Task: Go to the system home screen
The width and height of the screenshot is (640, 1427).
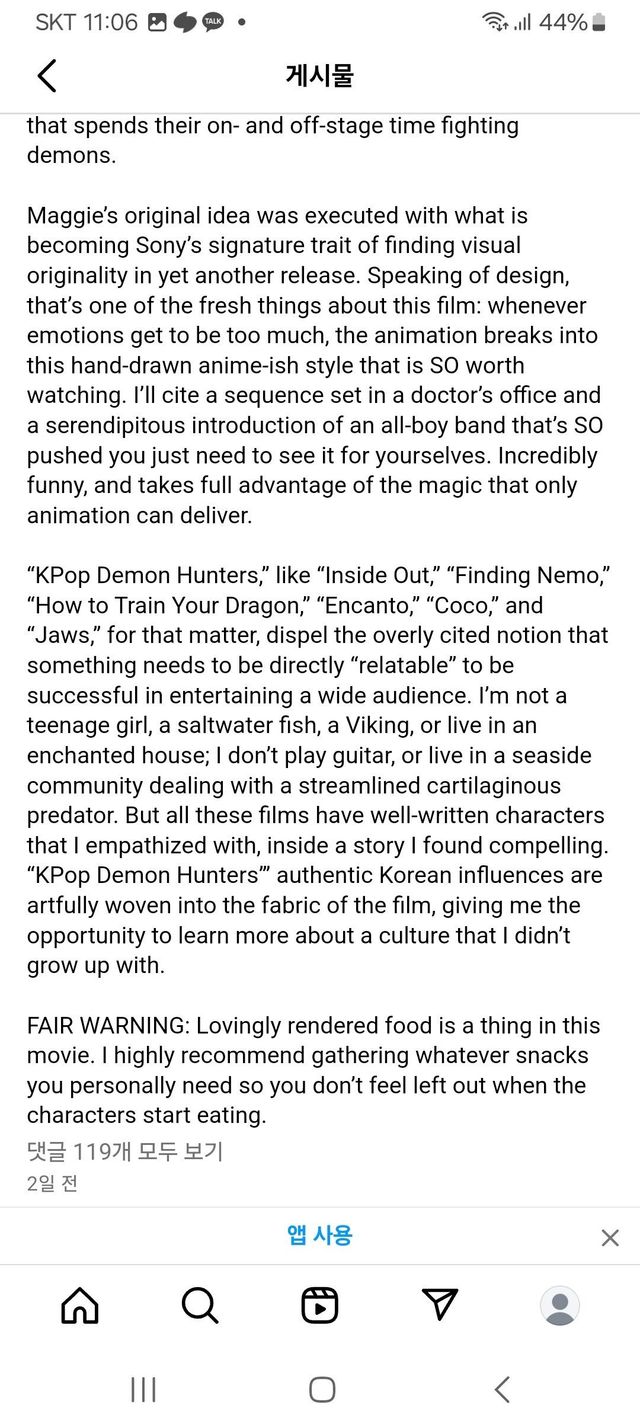Action: click(x=322, y=1389)
